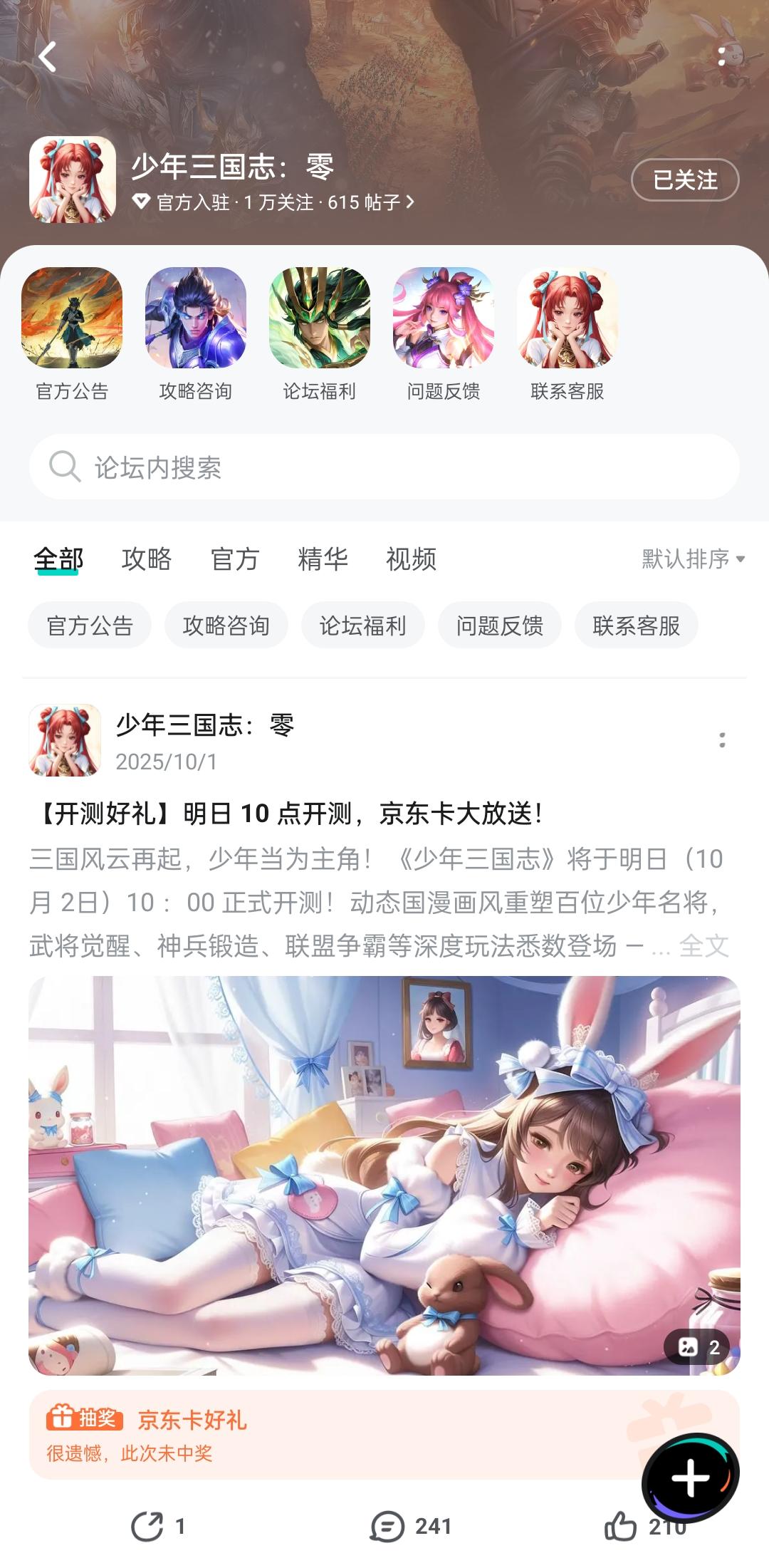Open the 官方公告 shortcut icon
Screen dimensions: 769x1568
(70, 322)
